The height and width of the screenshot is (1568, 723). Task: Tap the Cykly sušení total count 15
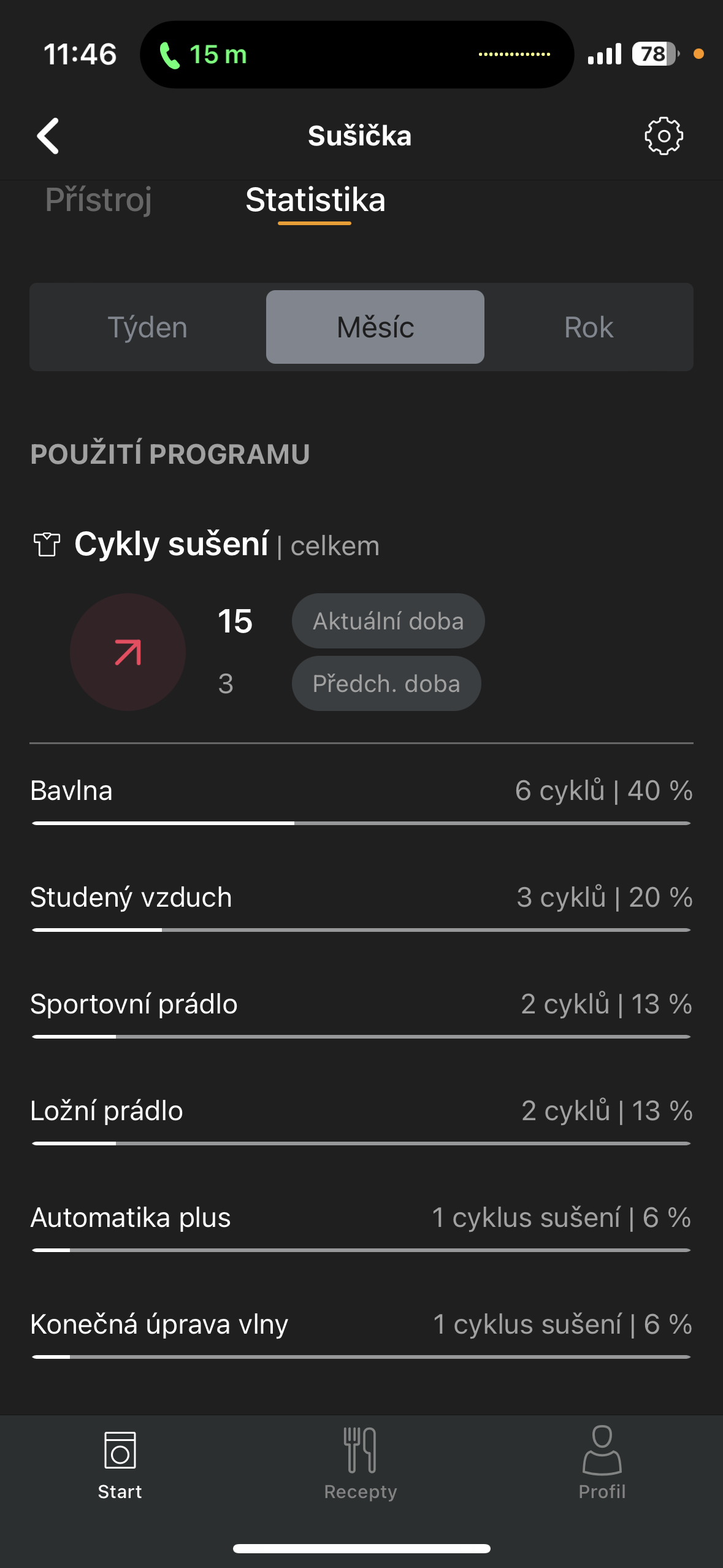tap(235, 622)
